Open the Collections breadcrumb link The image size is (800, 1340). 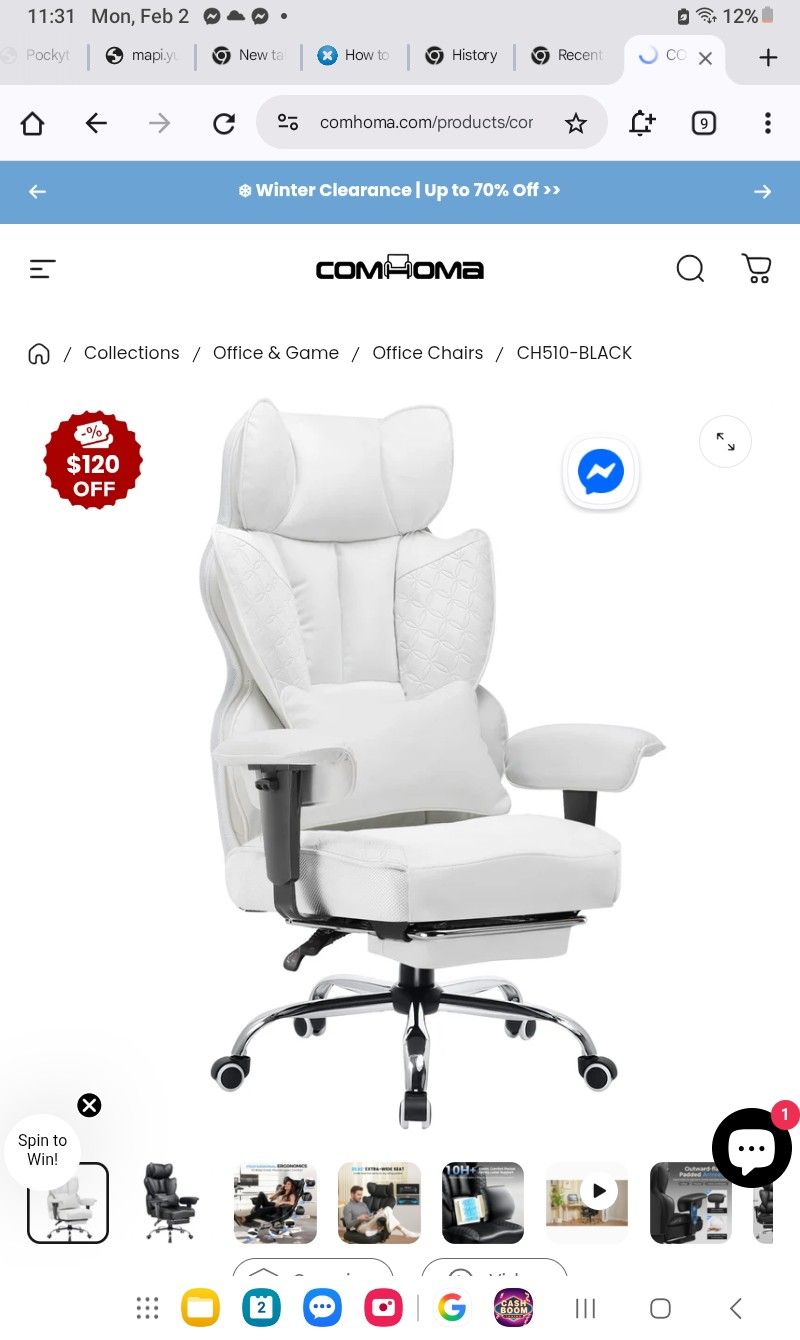coord(132,353)
